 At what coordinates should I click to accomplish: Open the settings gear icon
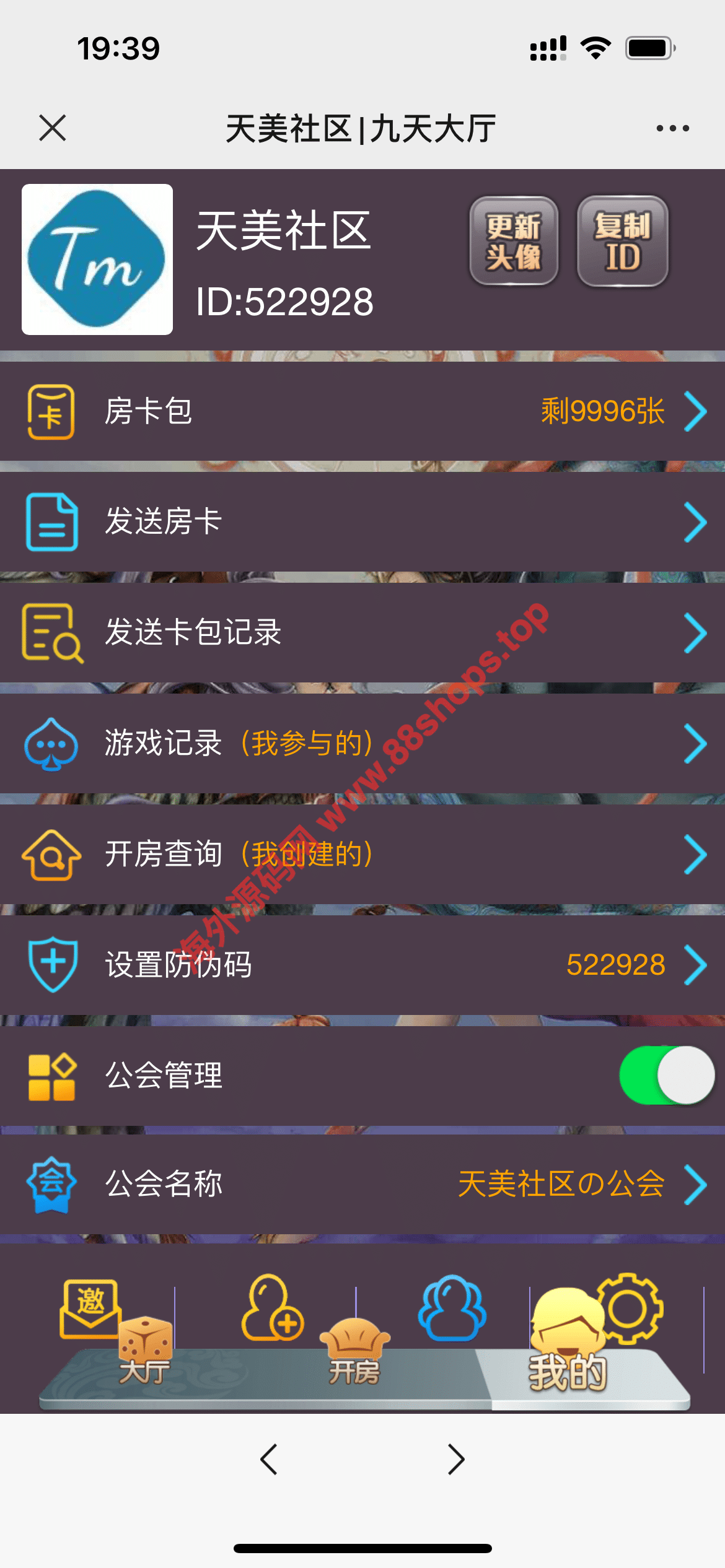tap(629, 1308)
